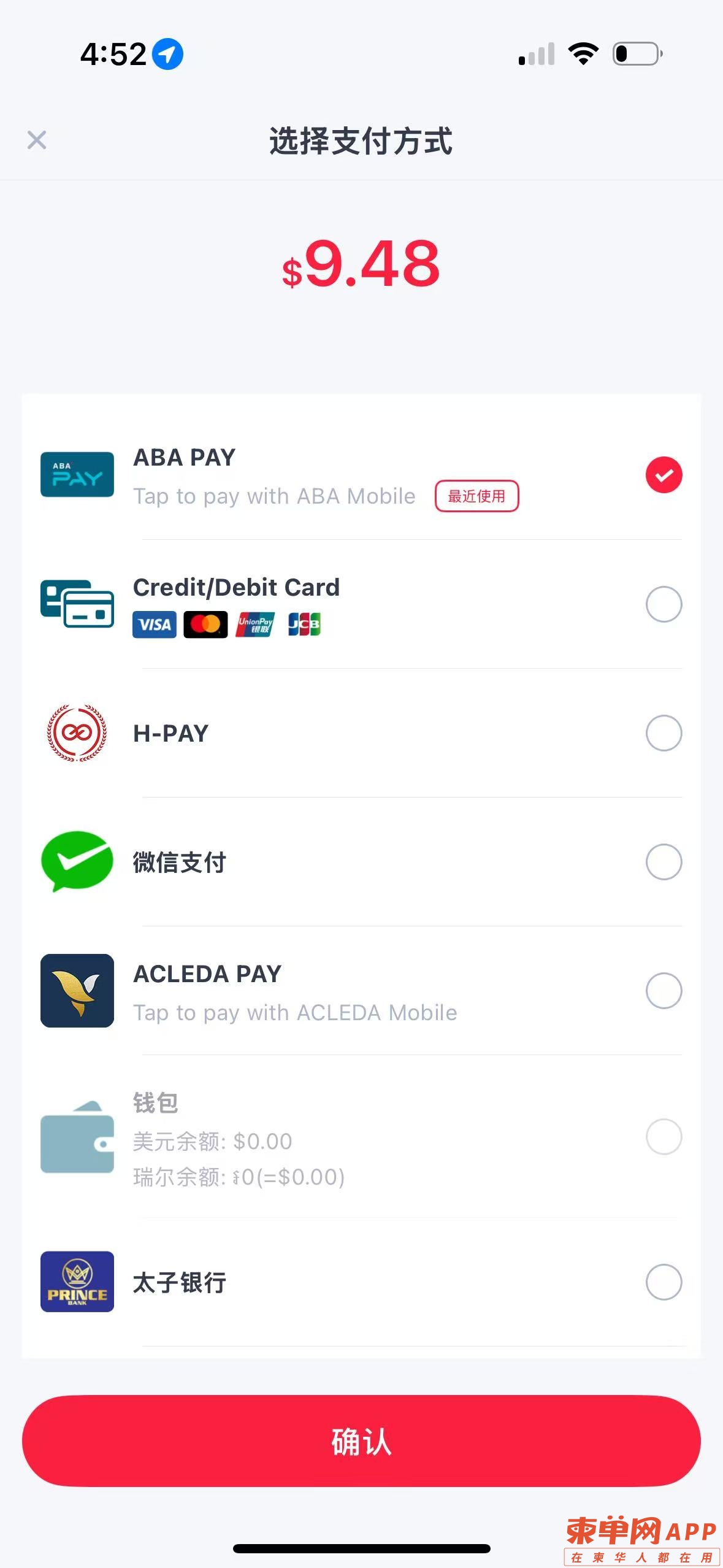Viewport: 723px width, 1568px height.
Task: Confirm payment with 确认 button
Action: (361, 1441)
